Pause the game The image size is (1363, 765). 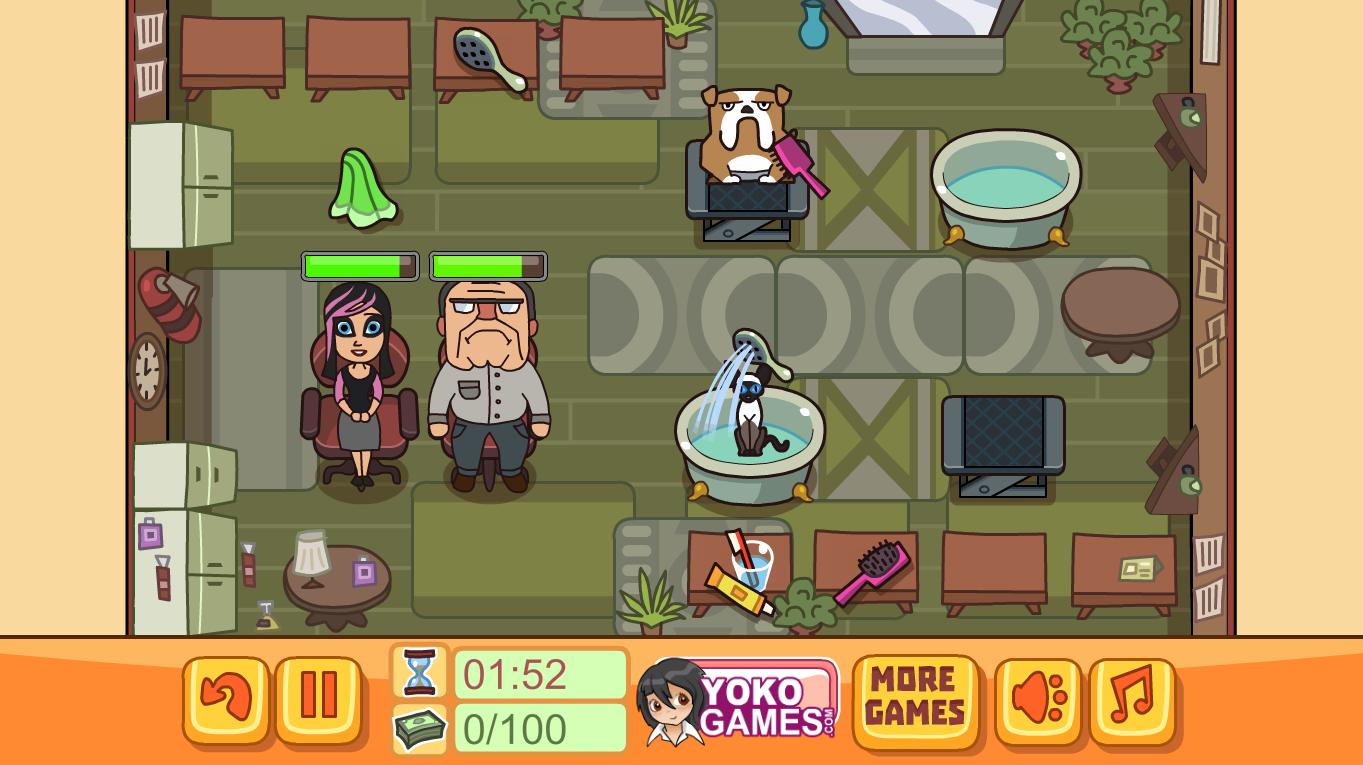pos(318,699)
